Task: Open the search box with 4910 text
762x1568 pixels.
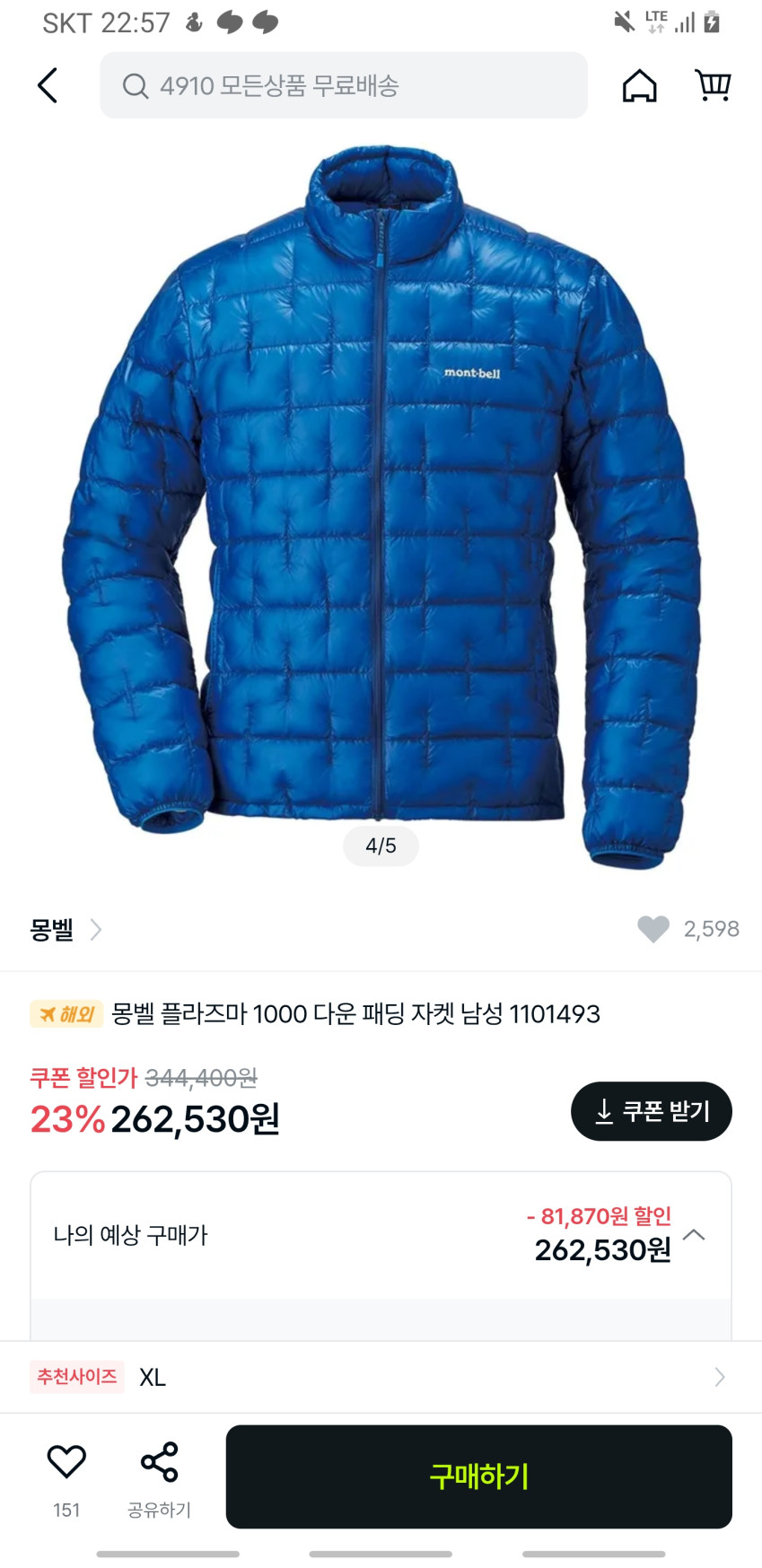Action: pos(343,86)
